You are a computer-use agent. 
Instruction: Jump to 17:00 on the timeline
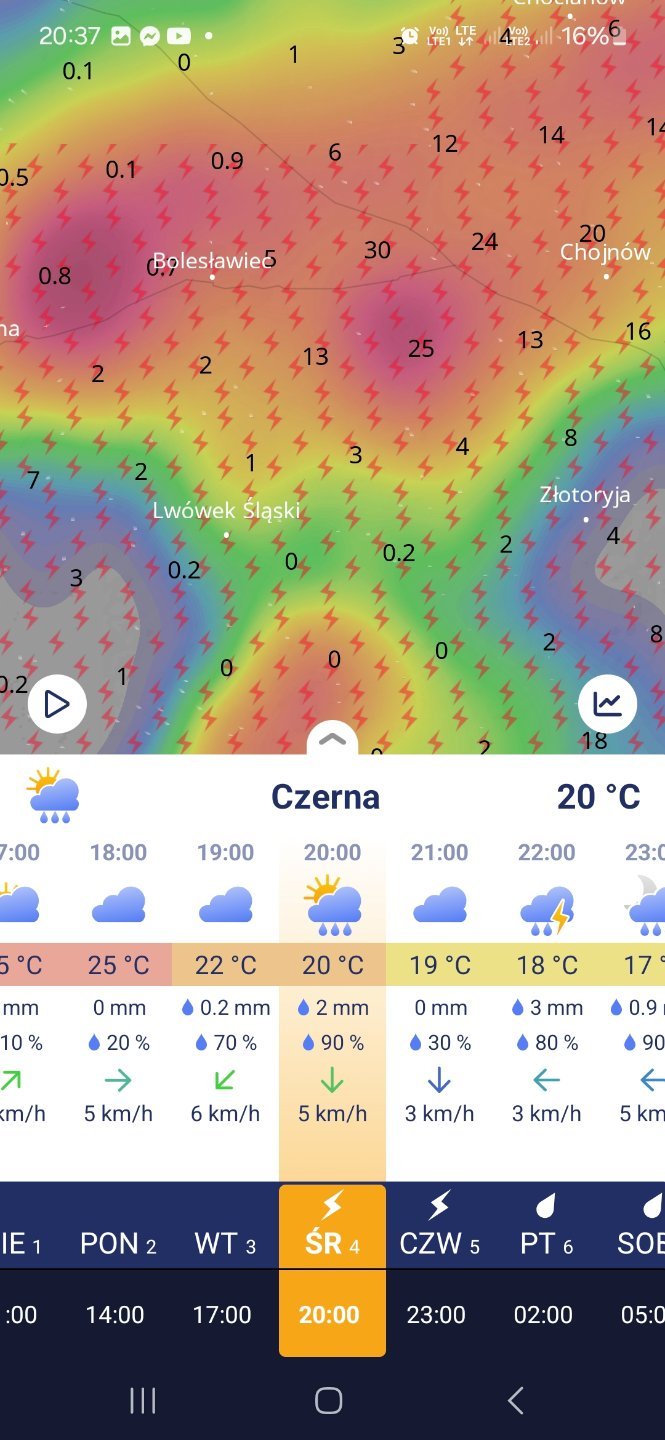tap(222, 1314)
